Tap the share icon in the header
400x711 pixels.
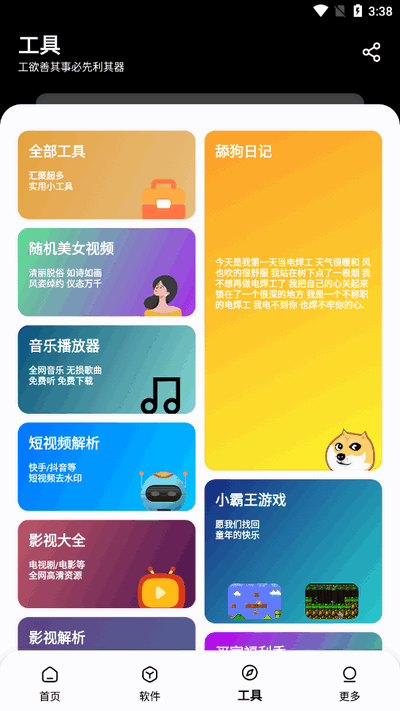pos(371,53)
